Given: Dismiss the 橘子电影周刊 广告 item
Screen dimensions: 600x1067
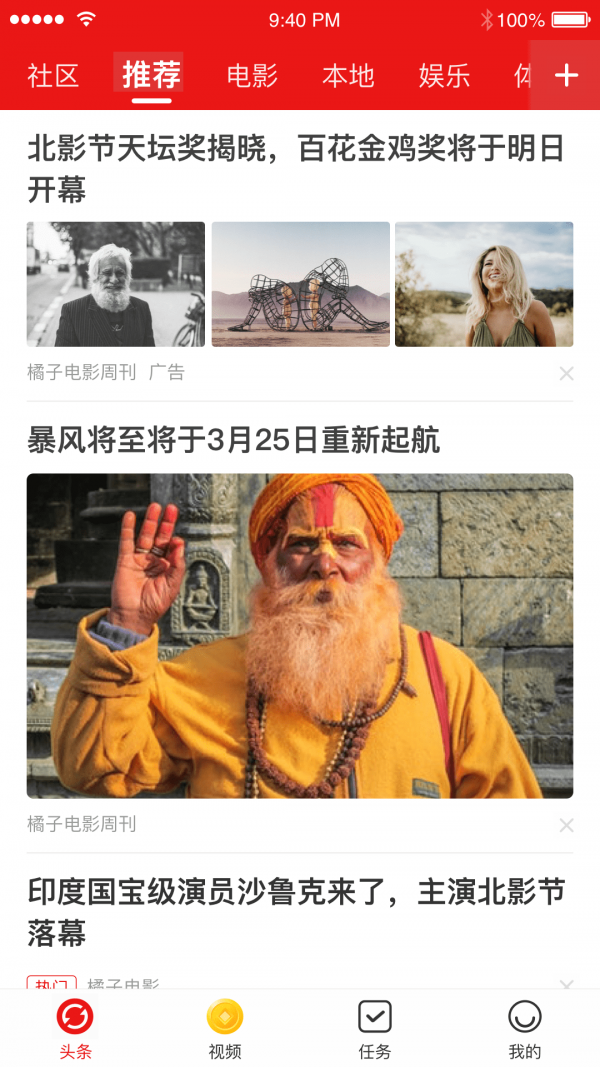Looking at the screenshot, I should point(566,373).
